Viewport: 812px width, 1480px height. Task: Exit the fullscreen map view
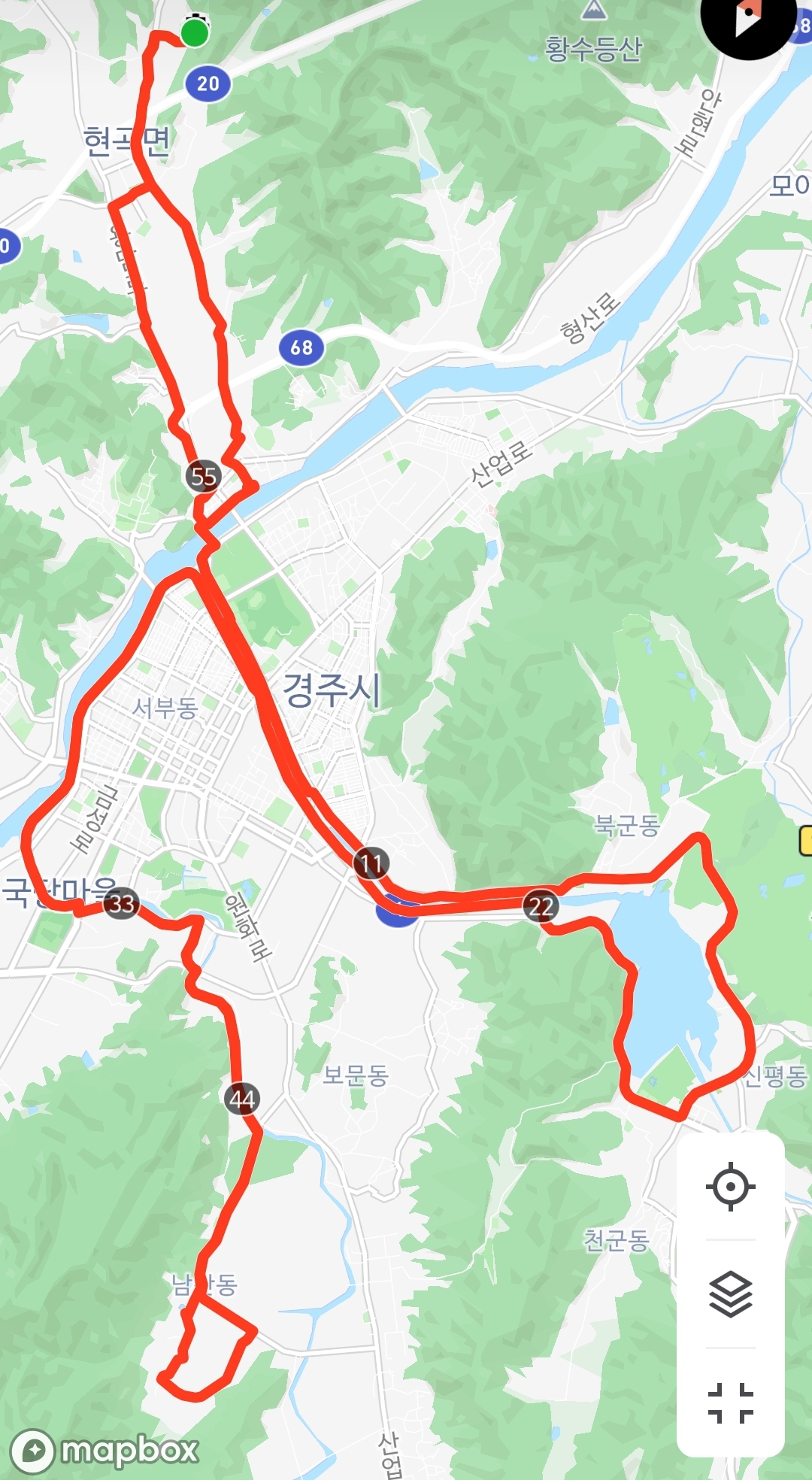point(730,1403)
